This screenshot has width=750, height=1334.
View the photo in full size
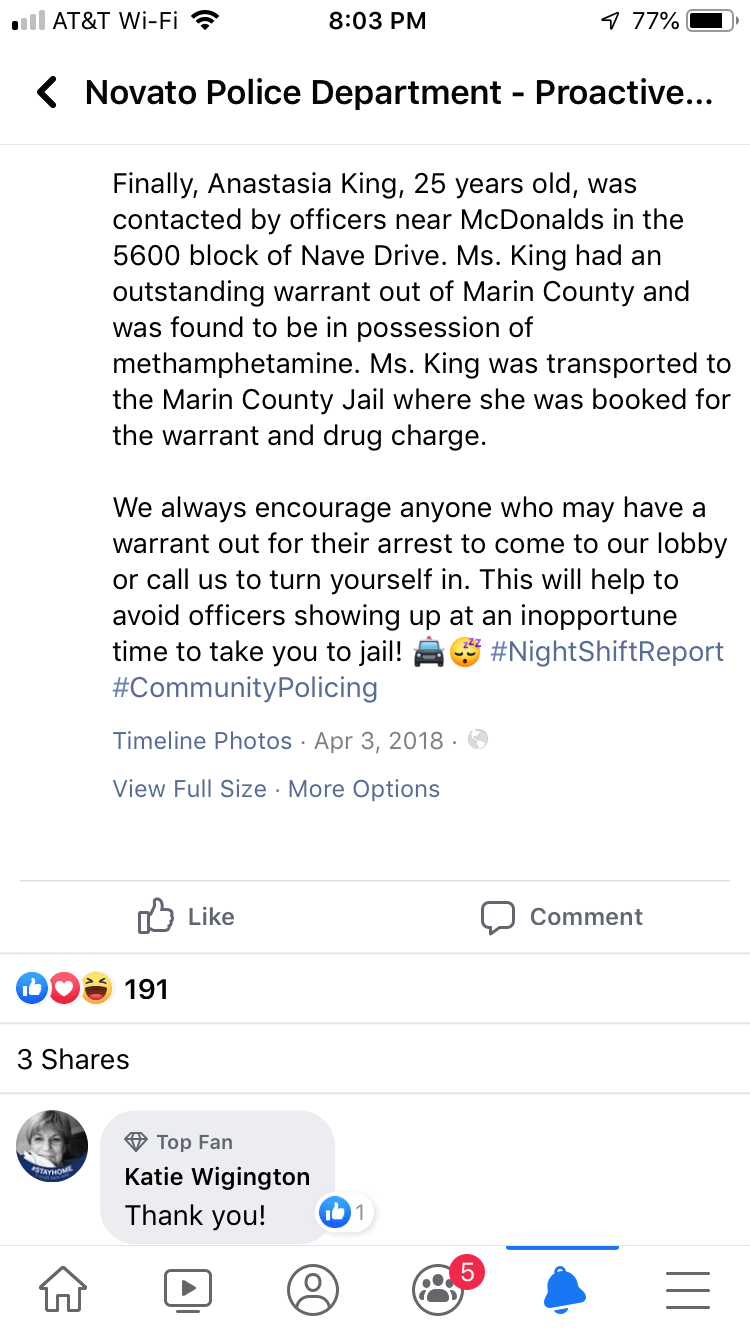click(190, 789)
